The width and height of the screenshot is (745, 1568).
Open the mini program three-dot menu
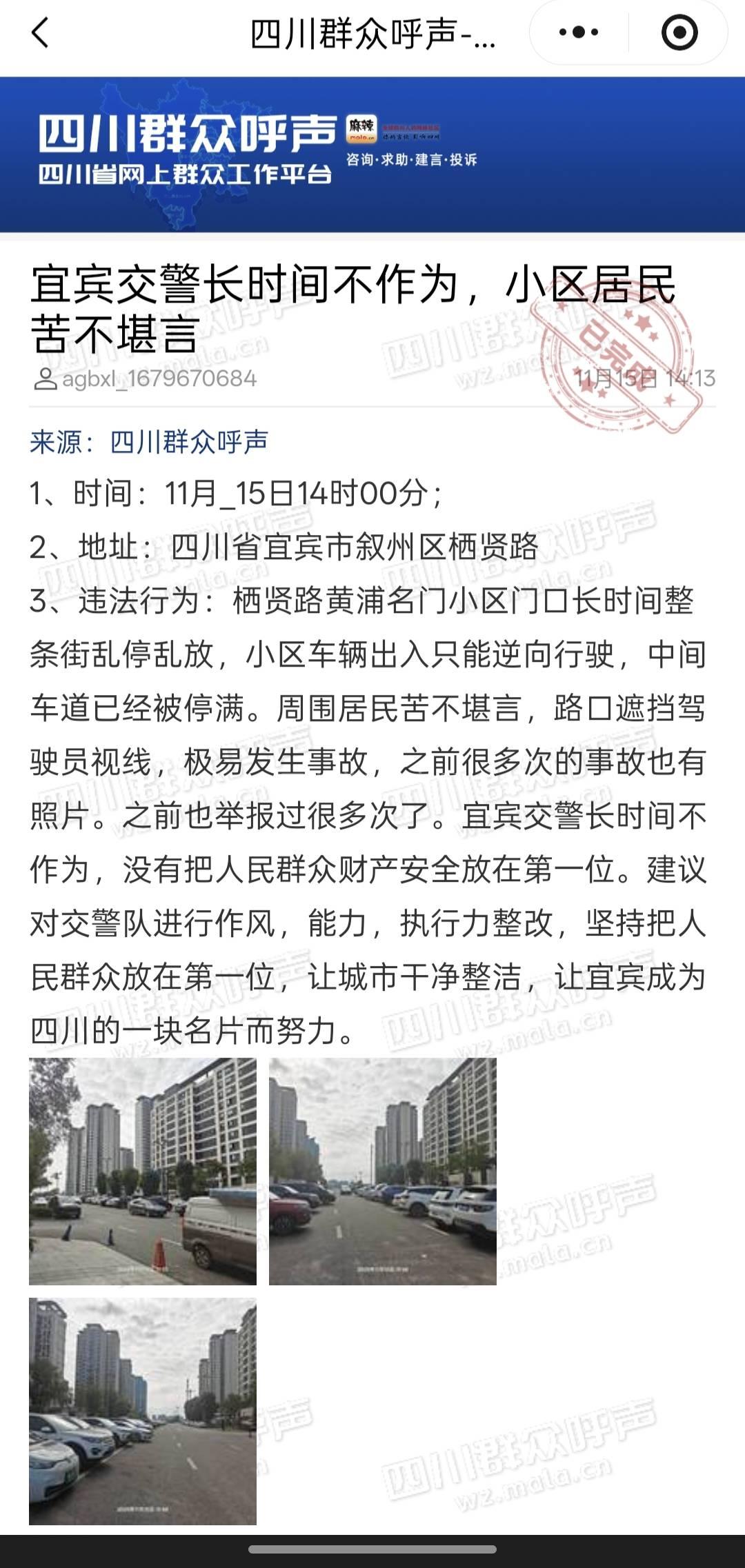(578, 32)
